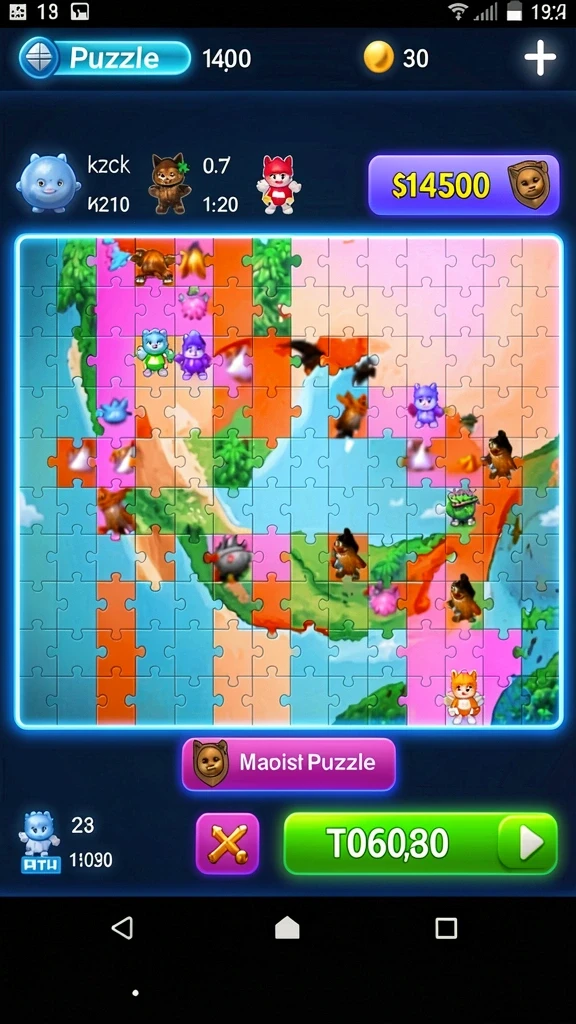The height and width of the screenshot is (1024, 576).
Task: Open the recent apps view
Action: (445, 928)
